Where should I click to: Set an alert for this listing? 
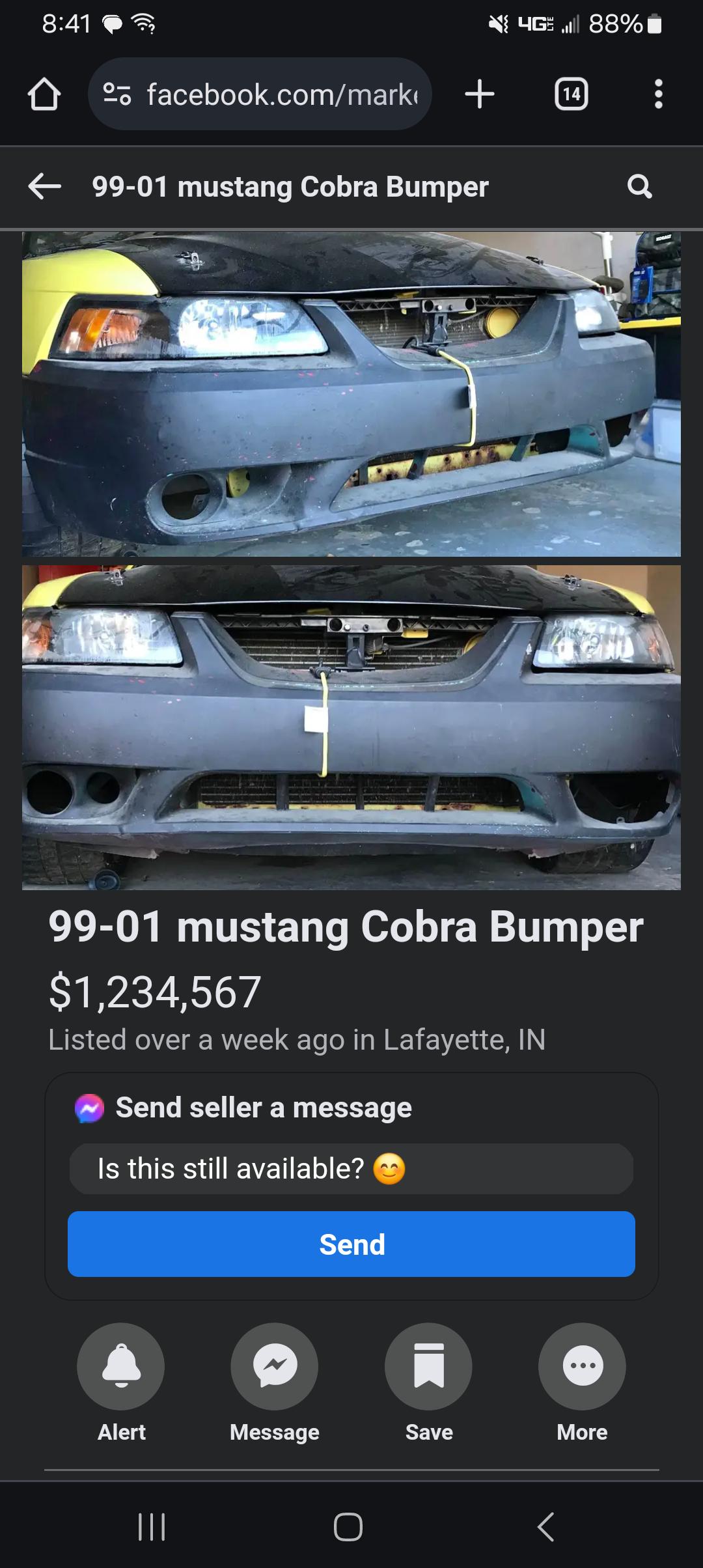[x=121, y=1365]
